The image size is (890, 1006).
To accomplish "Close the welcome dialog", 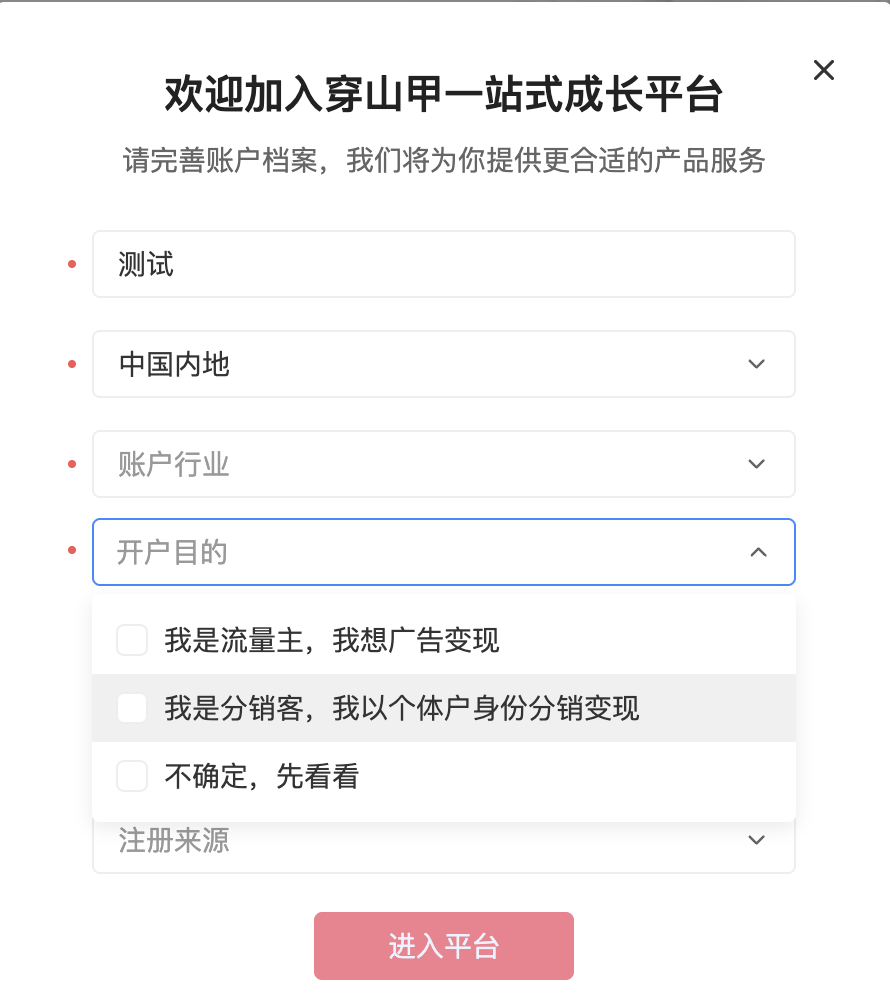I will coord(823,70).
